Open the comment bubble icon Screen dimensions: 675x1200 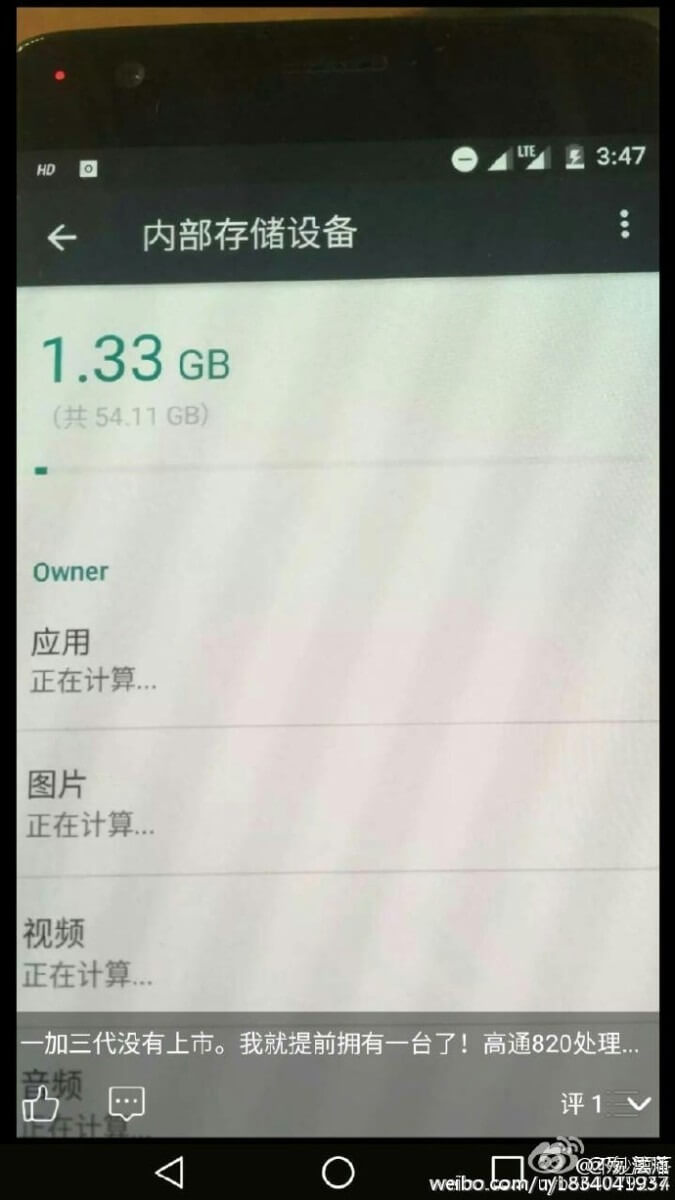pos(126,1103)
